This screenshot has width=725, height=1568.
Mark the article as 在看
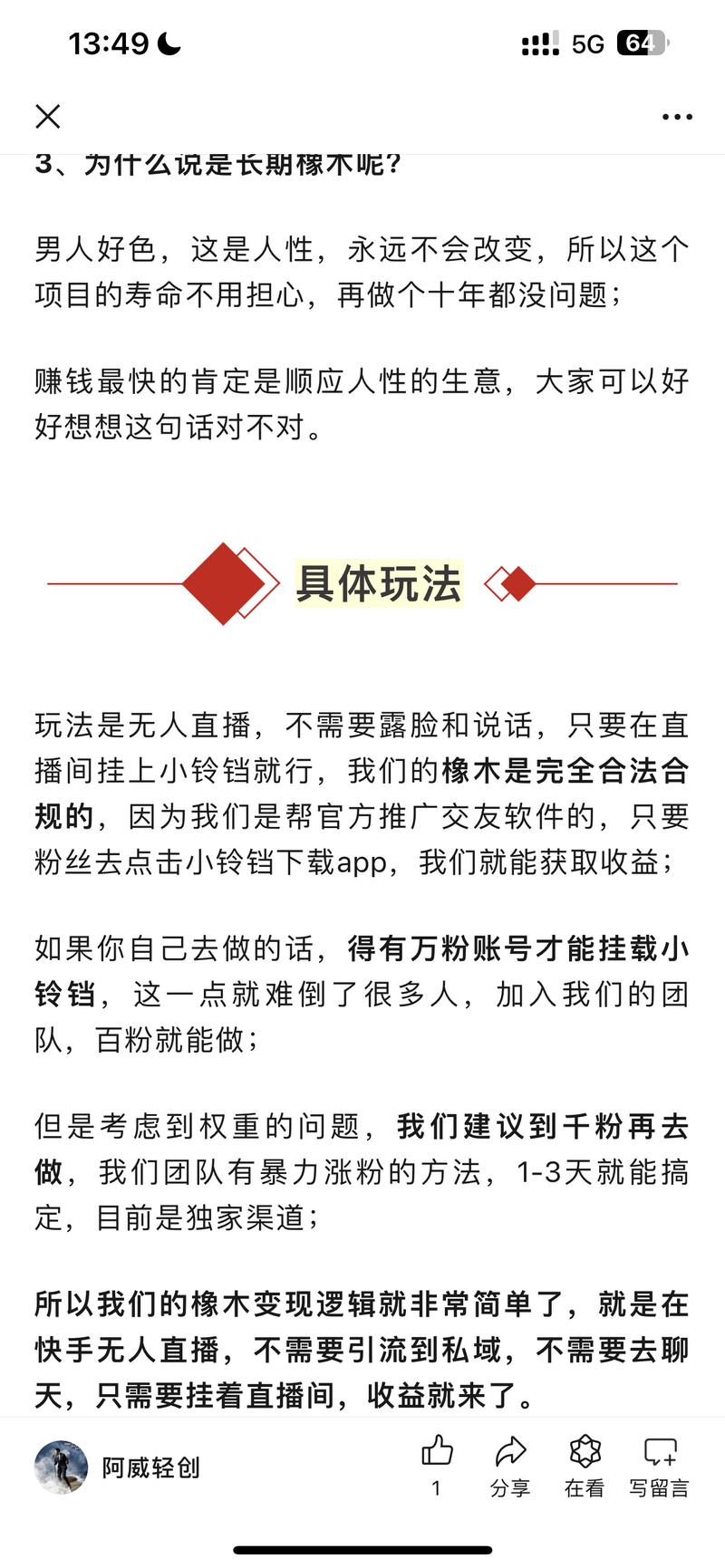585,1466
